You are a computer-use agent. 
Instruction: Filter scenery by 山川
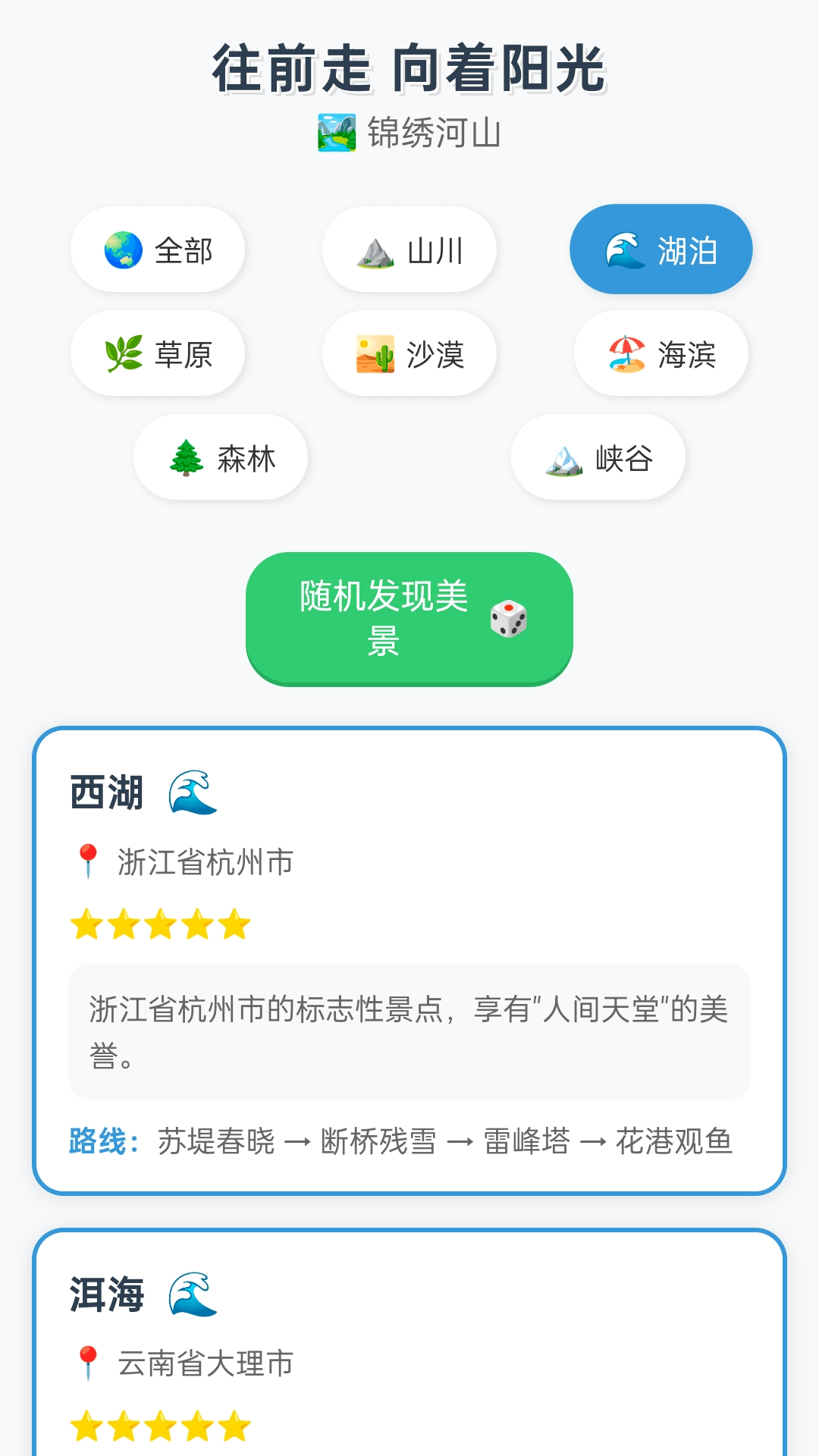tap(409, 249)
